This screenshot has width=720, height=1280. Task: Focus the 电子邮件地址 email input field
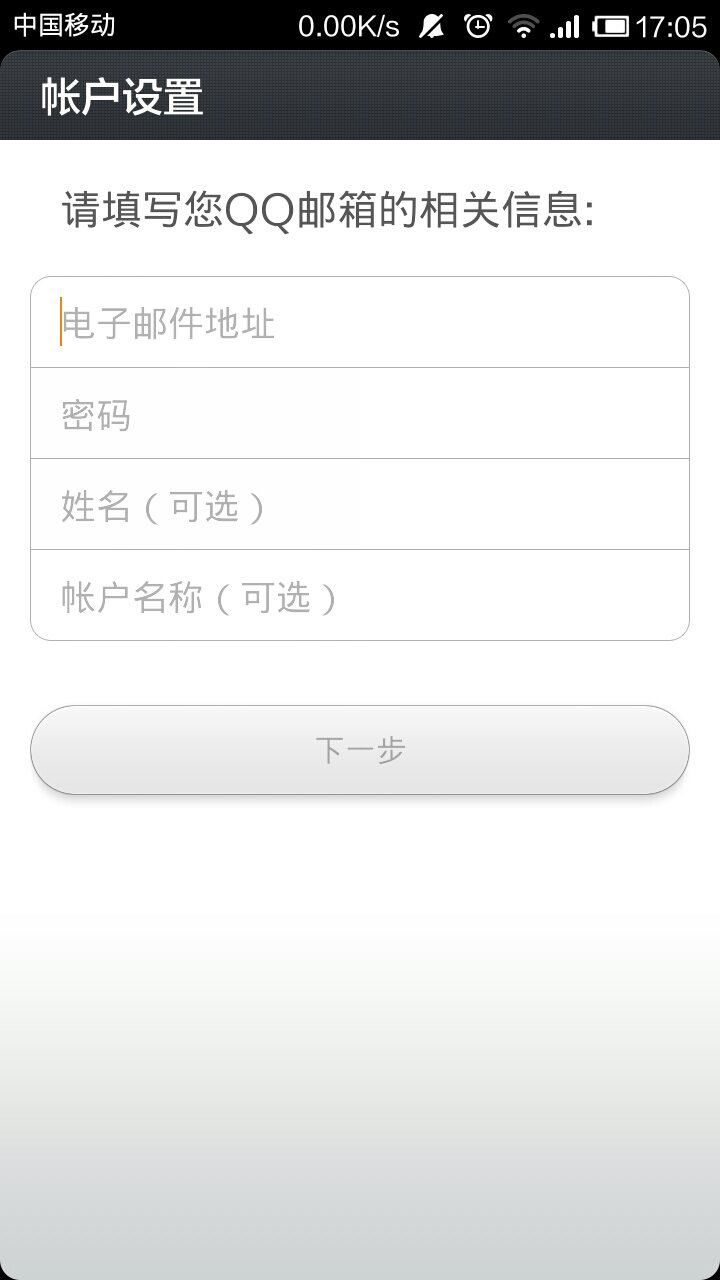click(360, 322)
